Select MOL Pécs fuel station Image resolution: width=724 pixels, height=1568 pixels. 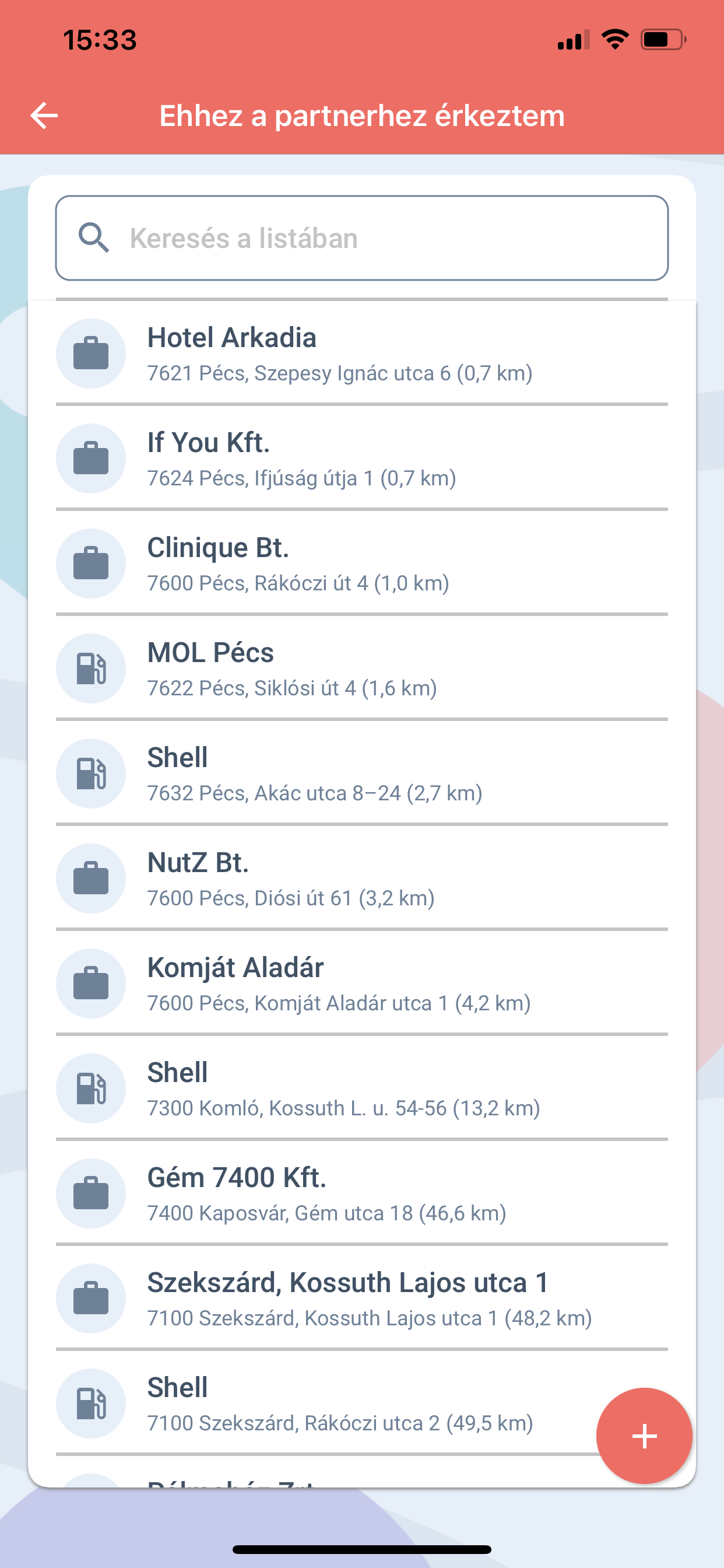click(x=362, y=668)
